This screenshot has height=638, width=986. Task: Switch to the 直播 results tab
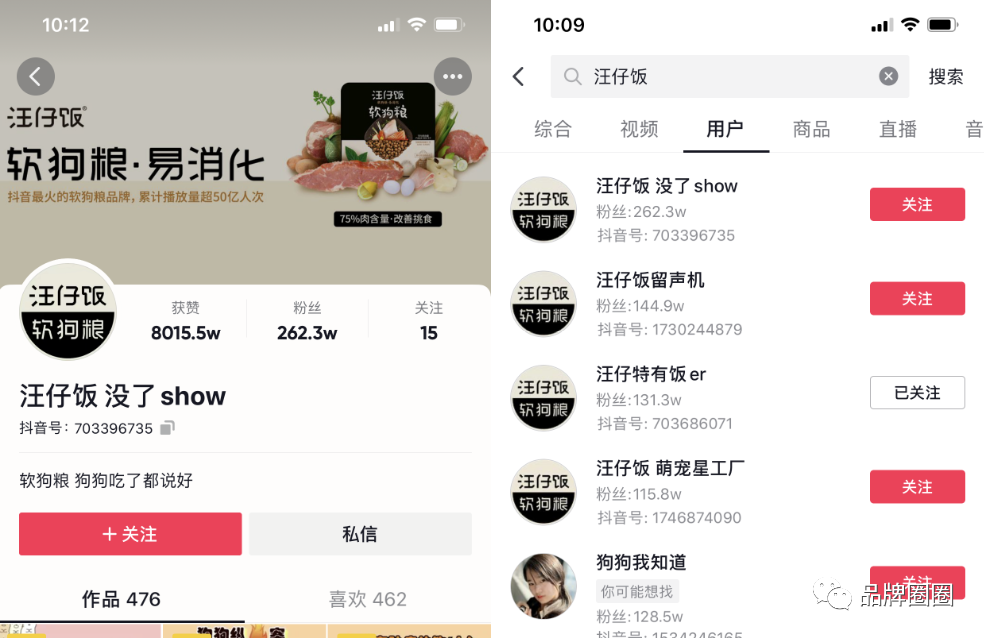[x=897, y=129]
